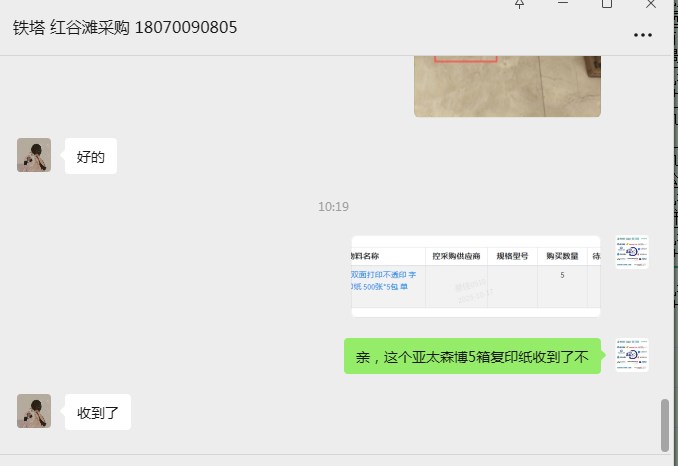The height and width of the screenshot is (466, 678).
Task: Maximize the chat window
Action: click(607, 4)
